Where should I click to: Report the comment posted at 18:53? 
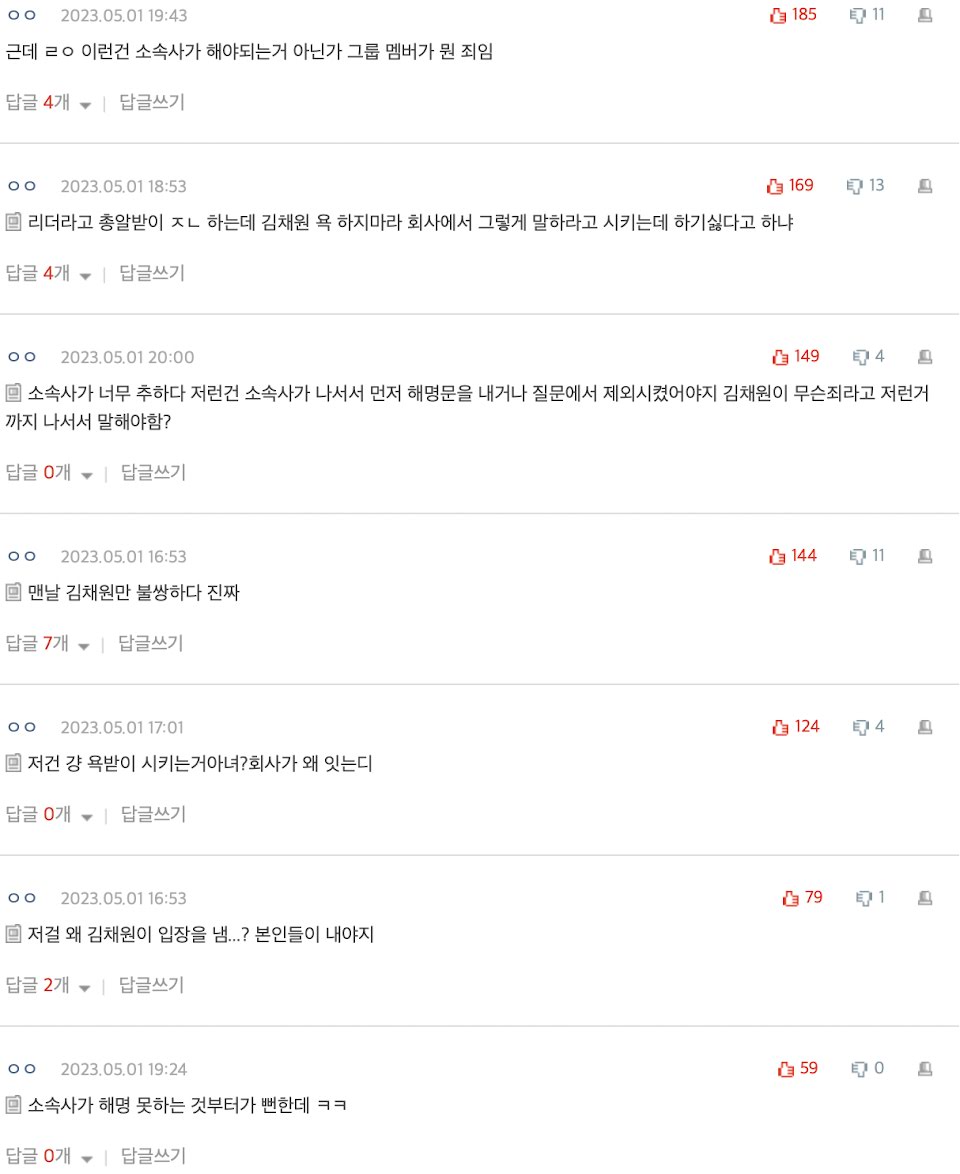coord(925,186)
